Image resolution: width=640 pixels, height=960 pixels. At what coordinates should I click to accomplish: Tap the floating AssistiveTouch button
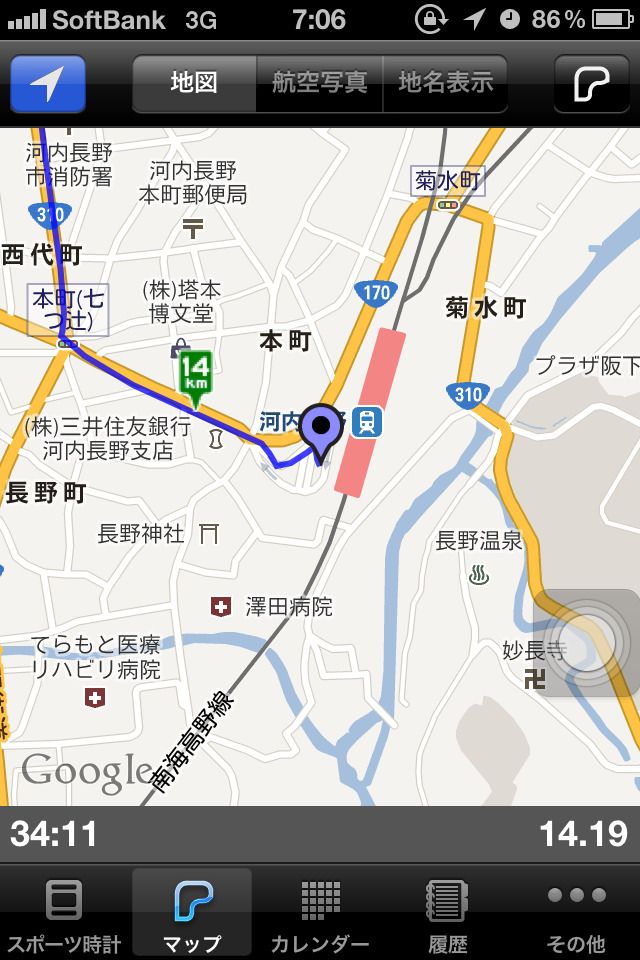click(x=587, y=643)
